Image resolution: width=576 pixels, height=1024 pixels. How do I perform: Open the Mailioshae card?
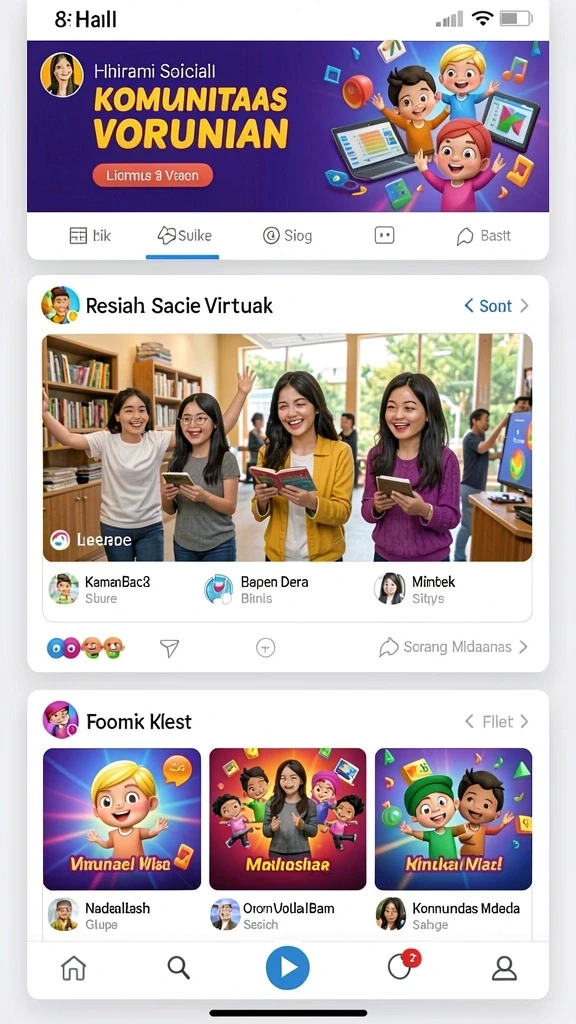(287, 819)
